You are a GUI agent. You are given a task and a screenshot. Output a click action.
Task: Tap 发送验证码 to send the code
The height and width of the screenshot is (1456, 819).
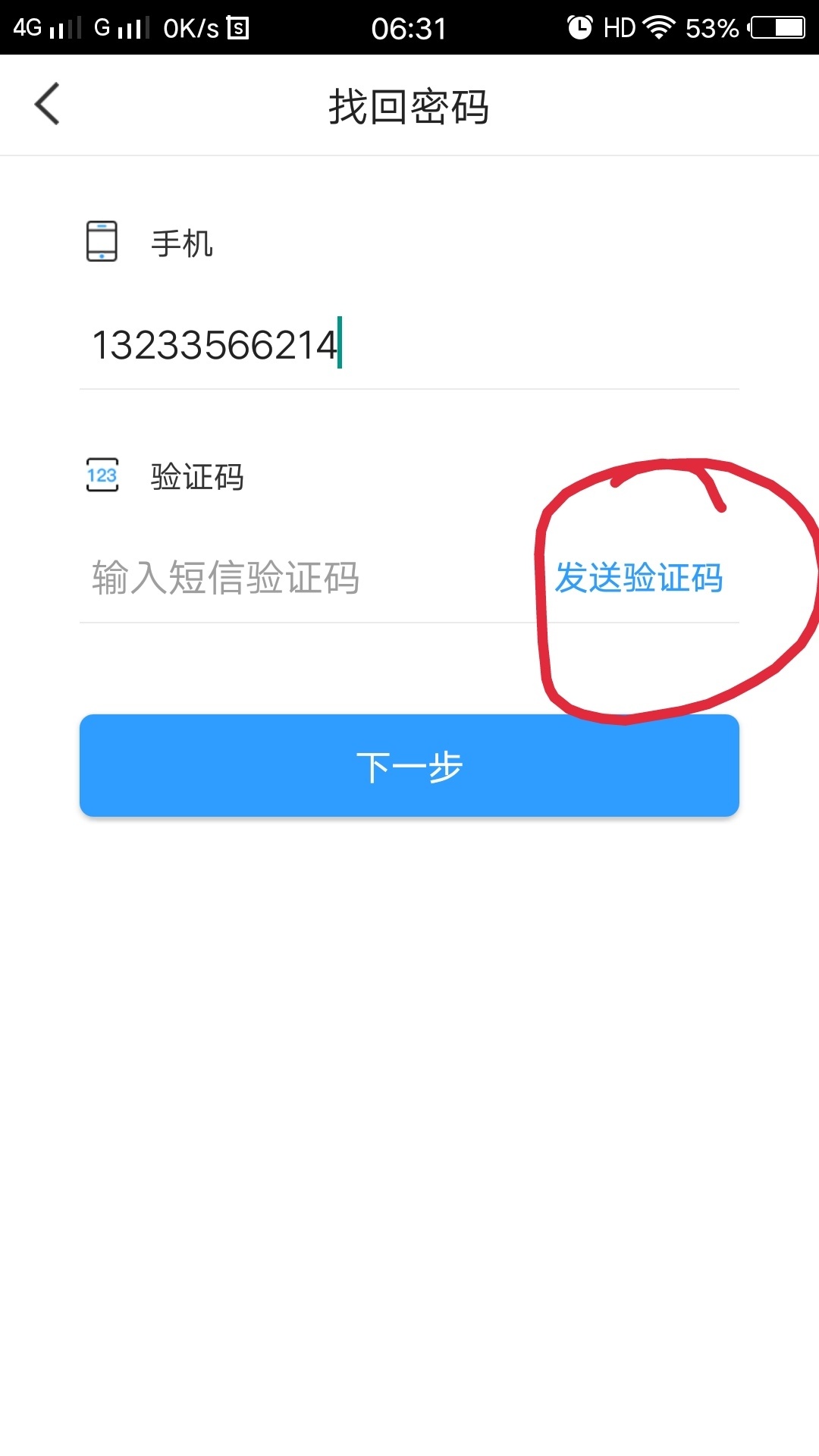tap(639, 578)
